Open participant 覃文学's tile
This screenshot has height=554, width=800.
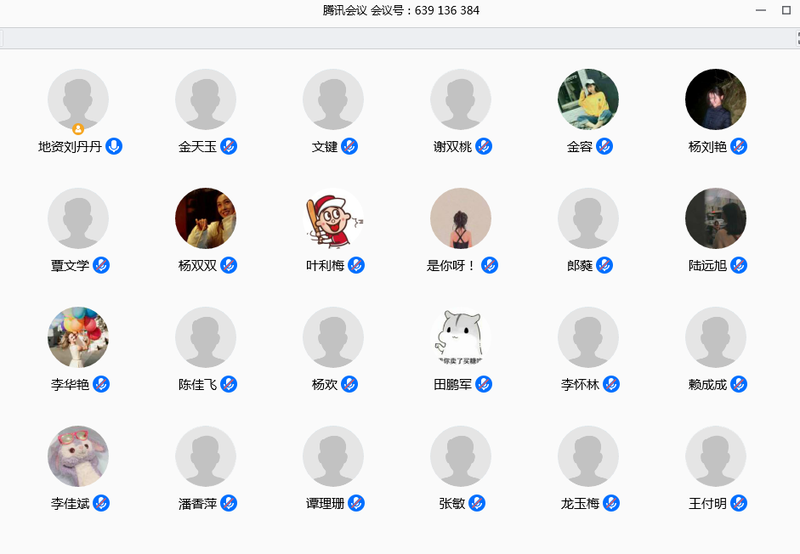(x=78, y=219)
